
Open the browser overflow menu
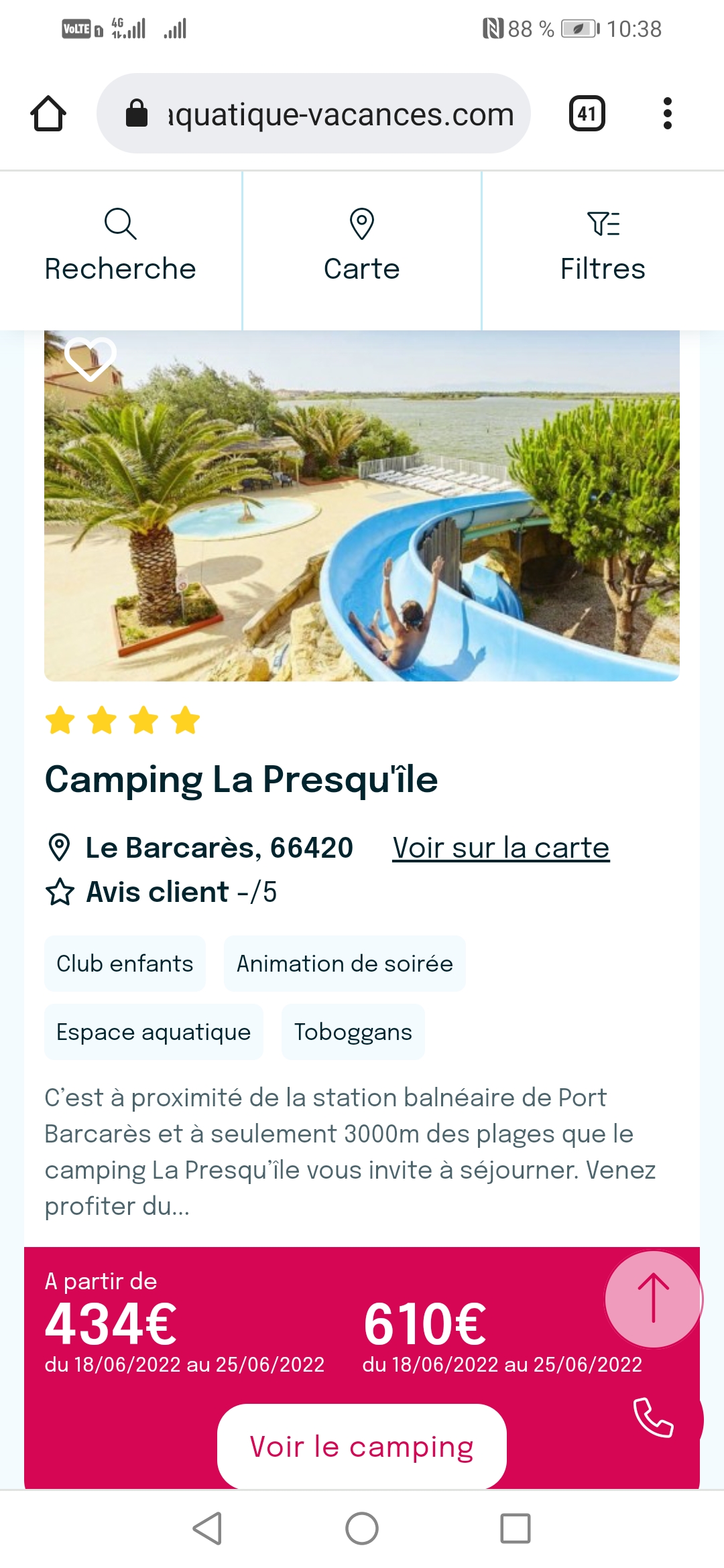point(667,113)
